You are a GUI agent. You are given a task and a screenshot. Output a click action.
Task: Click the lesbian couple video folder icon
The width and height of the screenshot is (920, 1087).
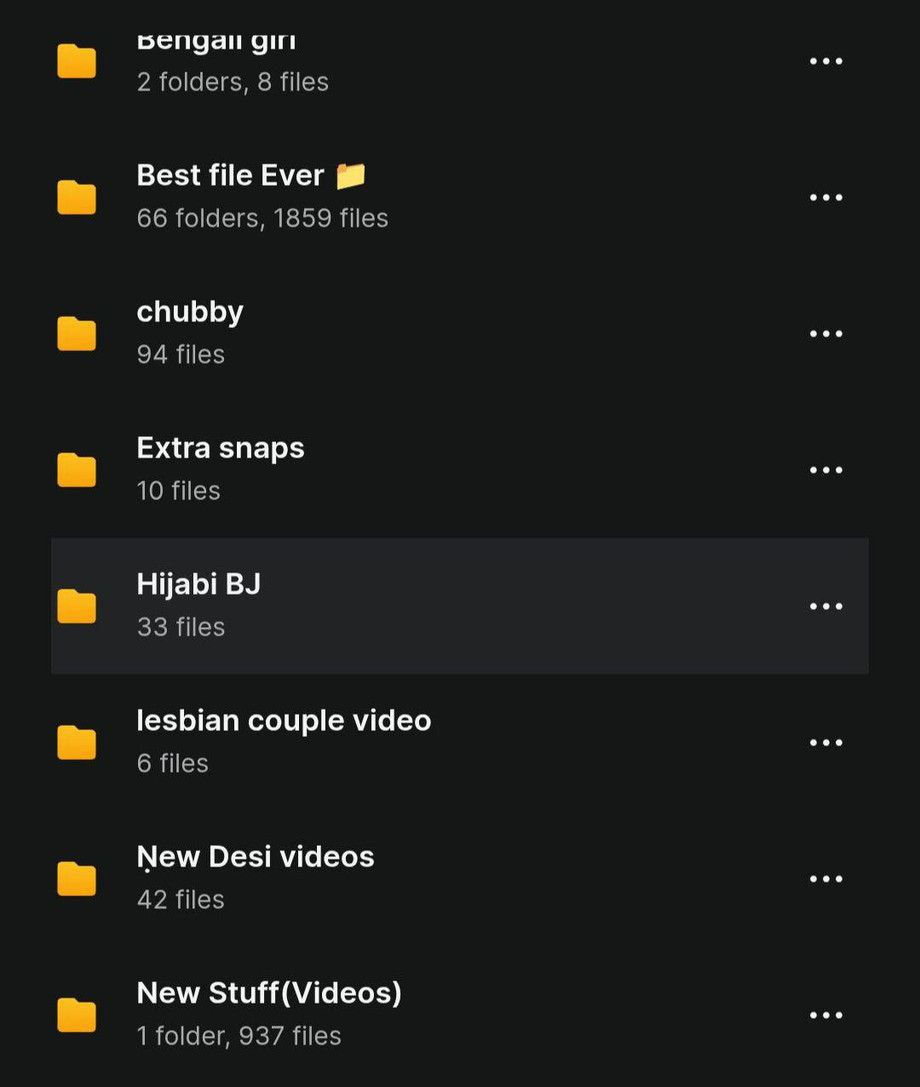76,741
